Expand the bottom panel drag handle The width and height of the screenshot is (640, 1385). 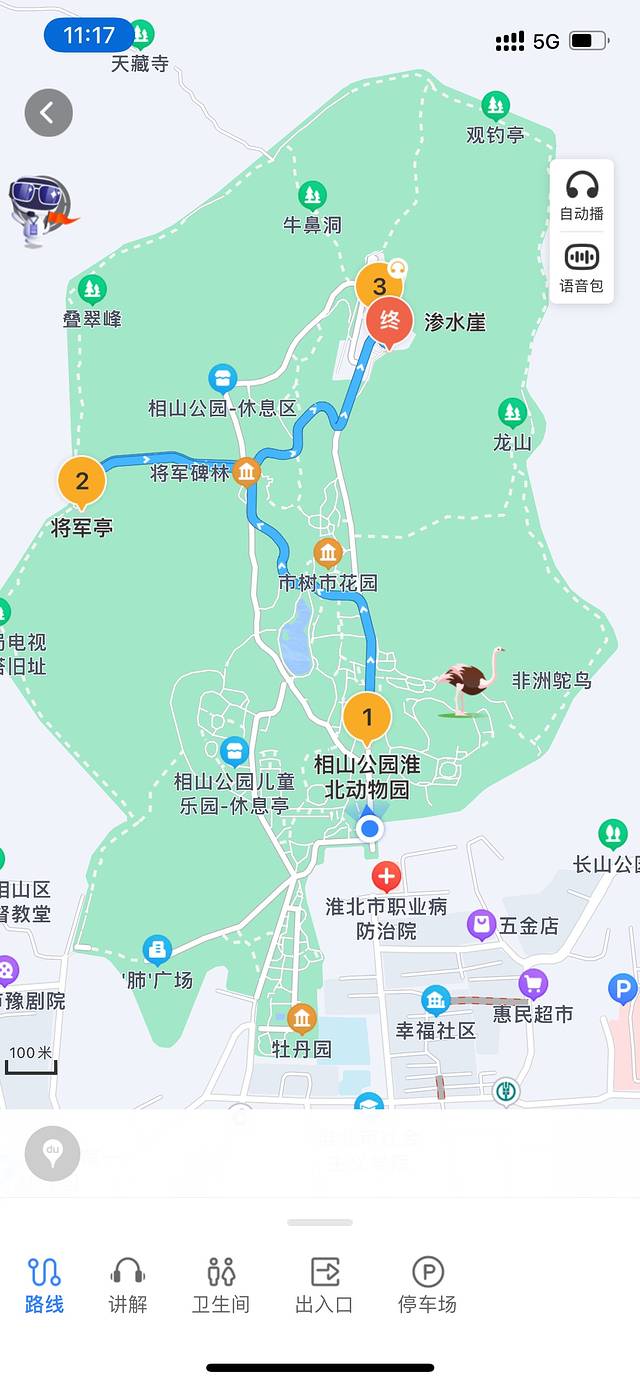point(320,1222)
